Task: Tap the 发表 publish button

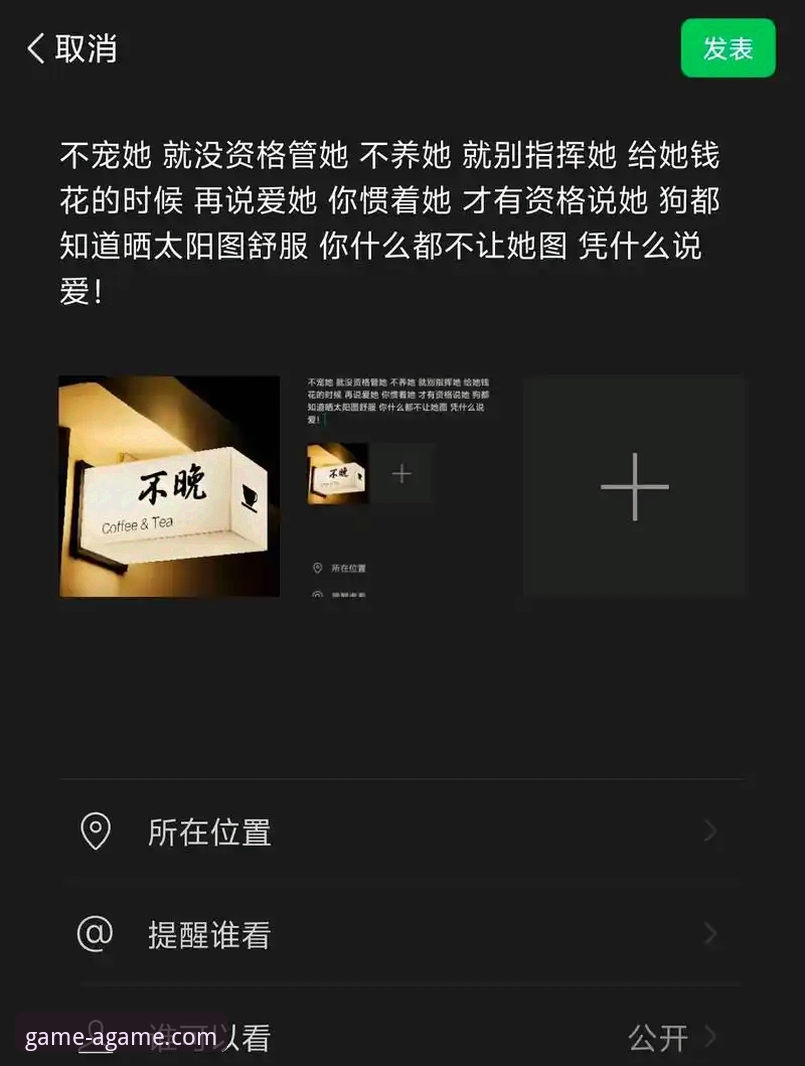Action: tap(728, 48)
